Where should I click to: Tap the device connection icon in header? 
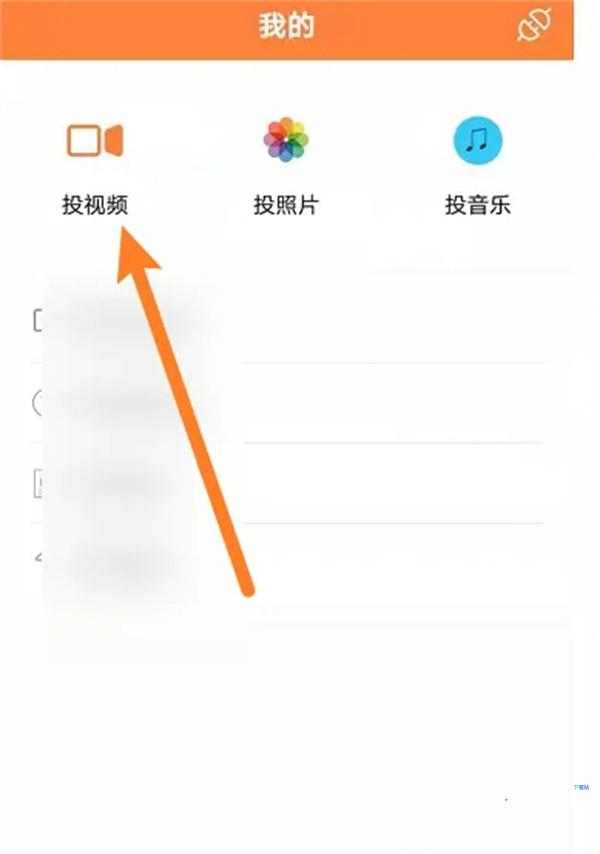[534, 27]
